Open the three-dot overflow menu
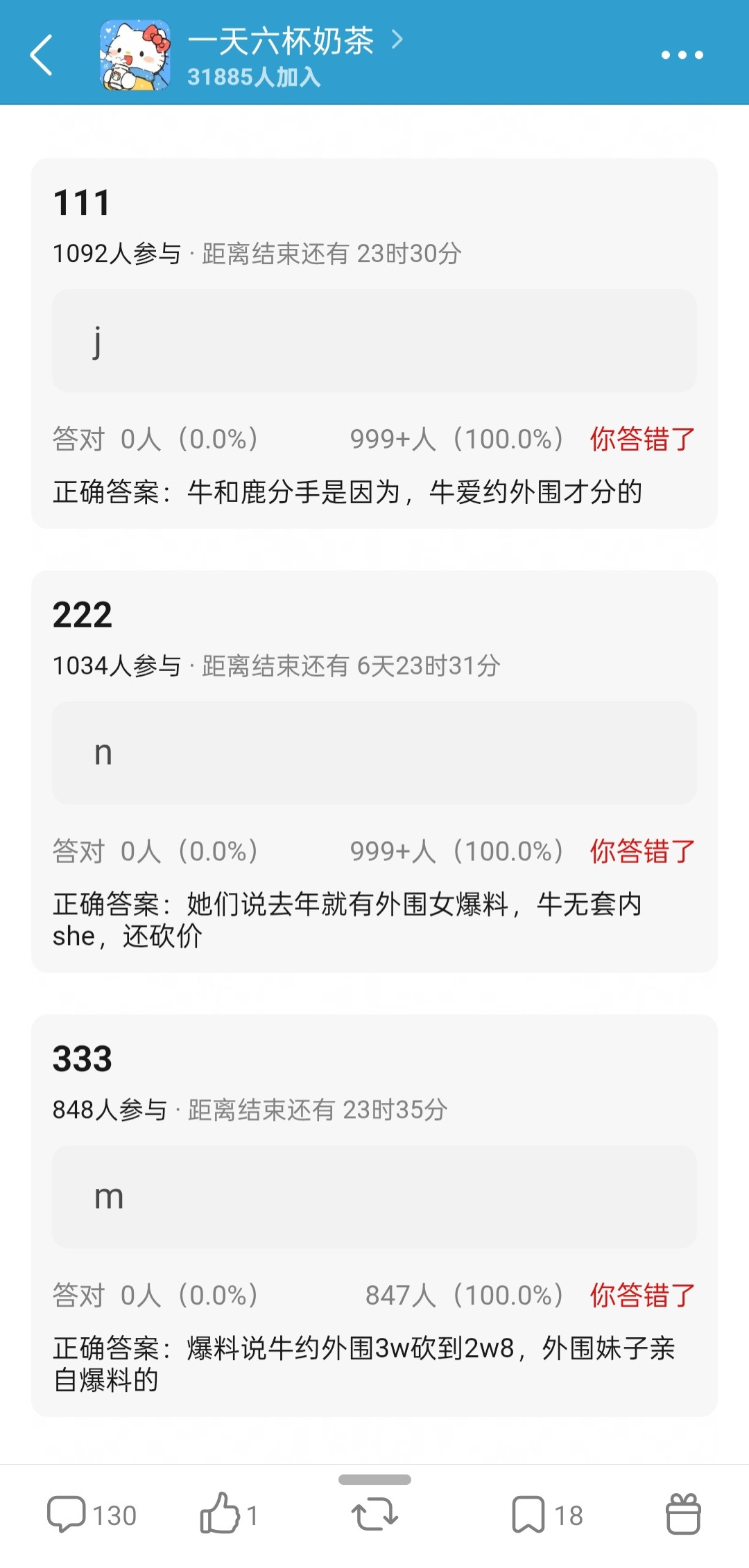 (682, 55)
